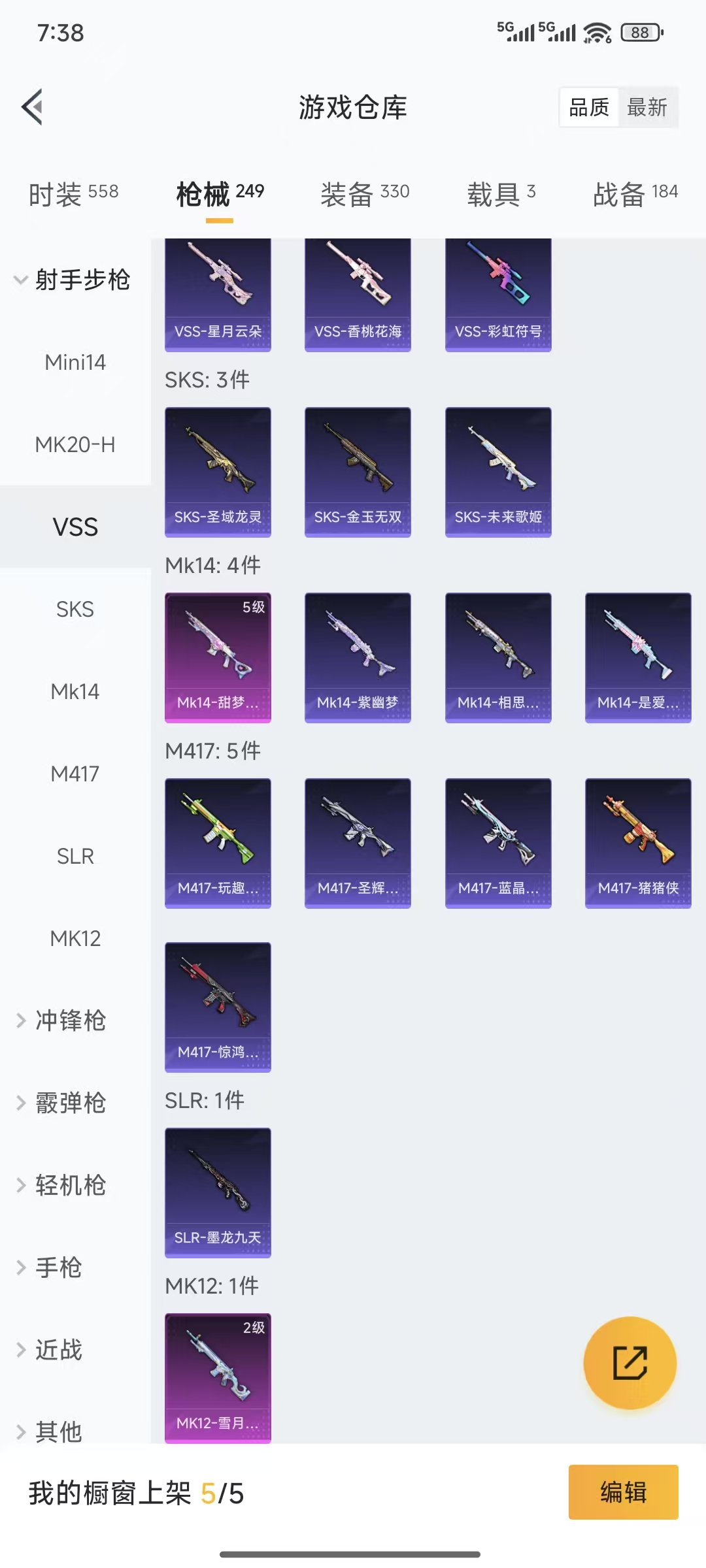Open the VSS-彩虹符号 skin

[x=498, y=295]
